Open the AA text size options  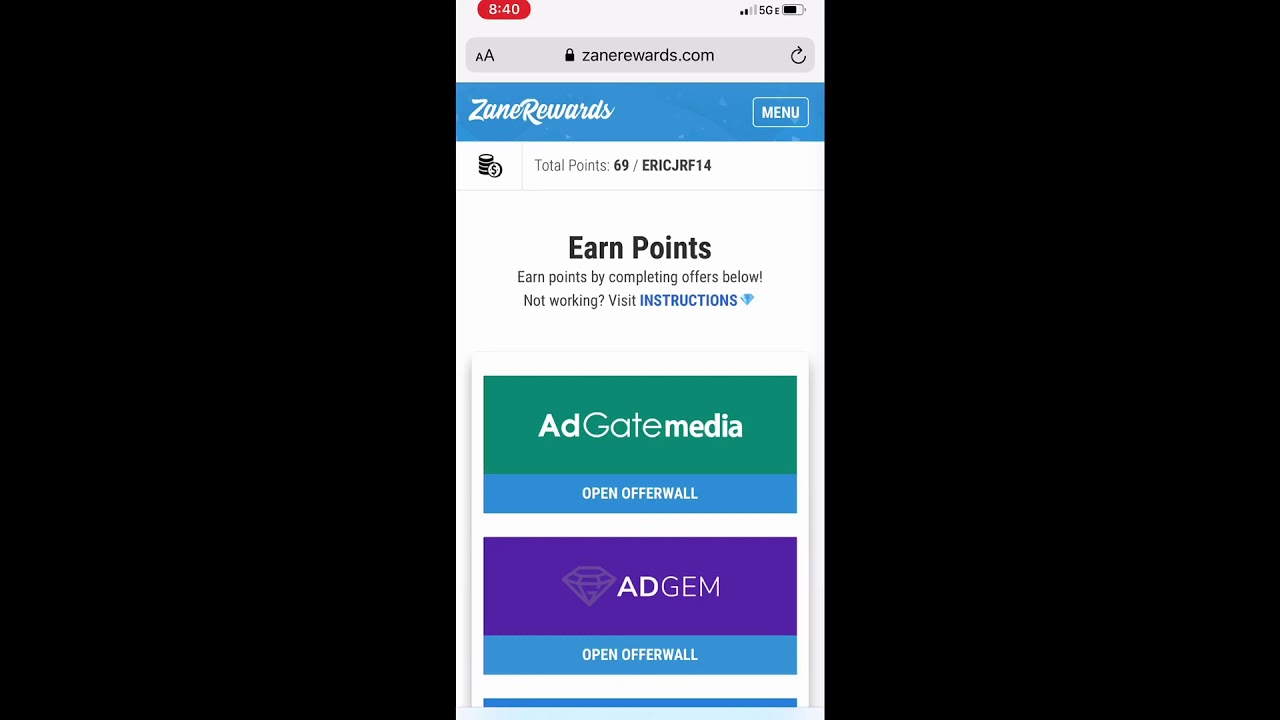click(485, 56)
